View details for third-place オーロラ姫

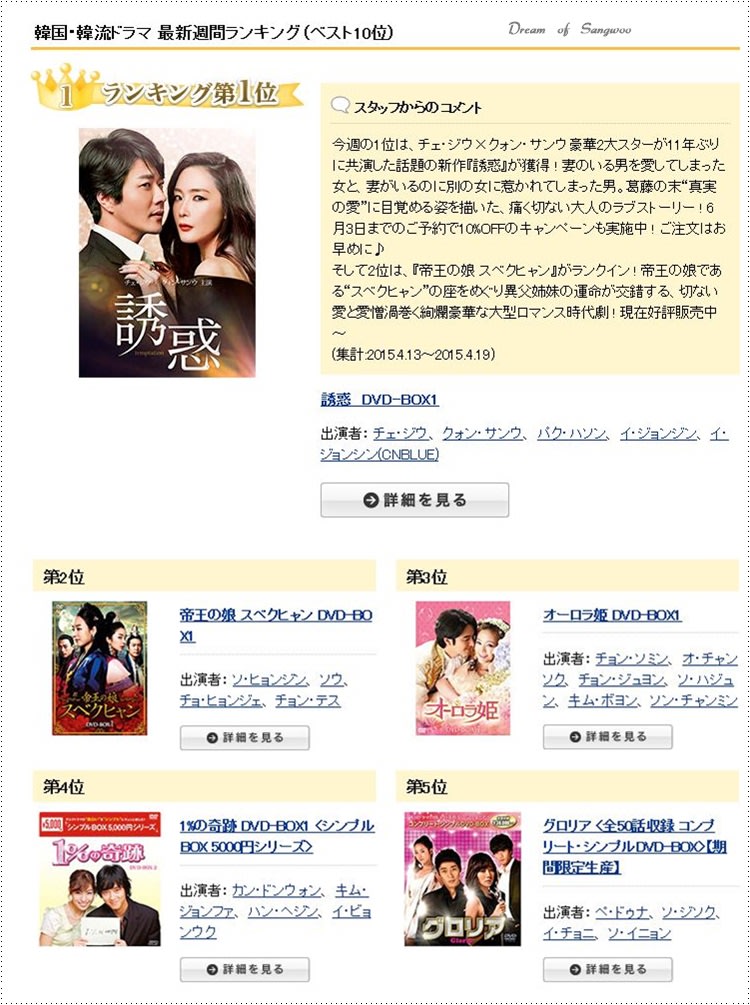607,737
